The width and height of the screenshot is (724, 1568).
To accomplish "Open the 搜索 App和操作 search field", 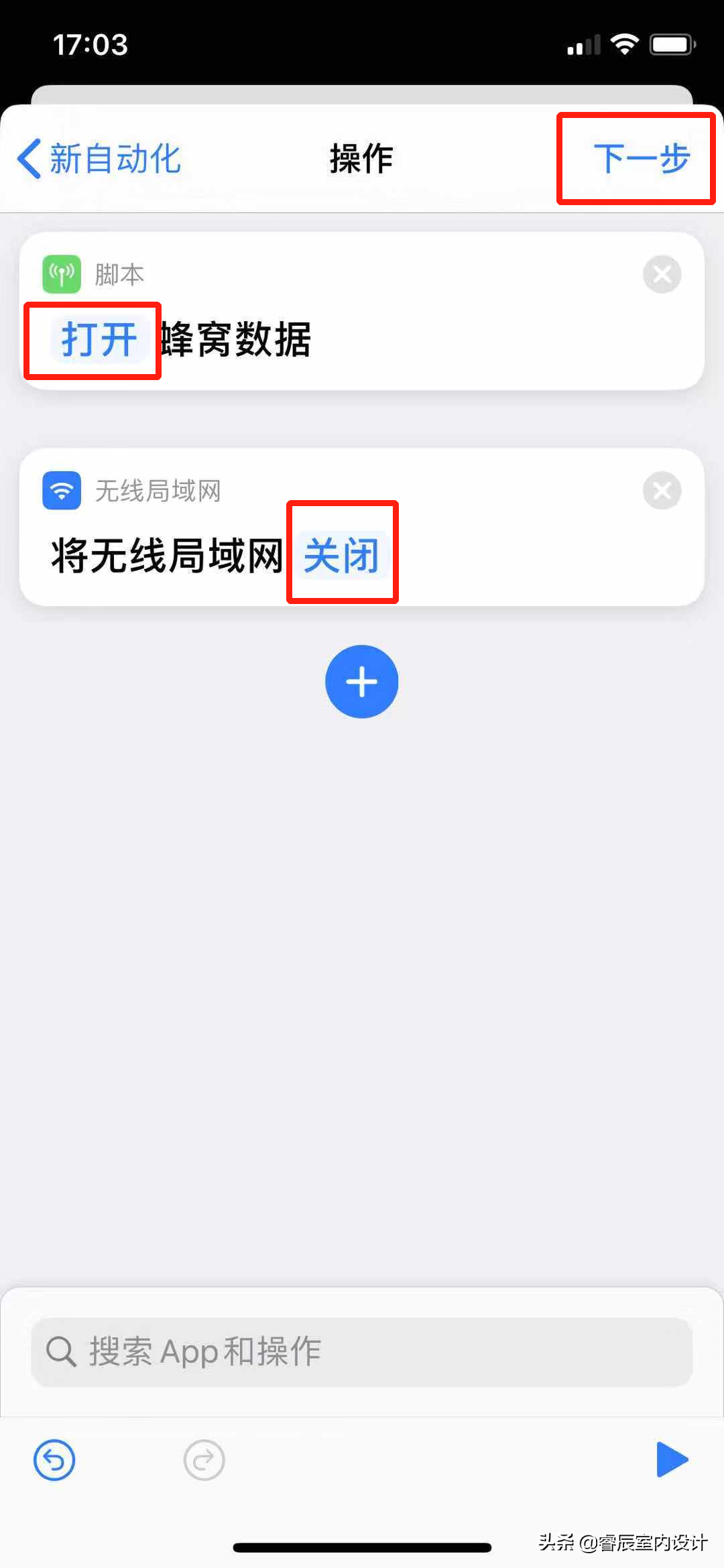I will (x=362, y=1351).
